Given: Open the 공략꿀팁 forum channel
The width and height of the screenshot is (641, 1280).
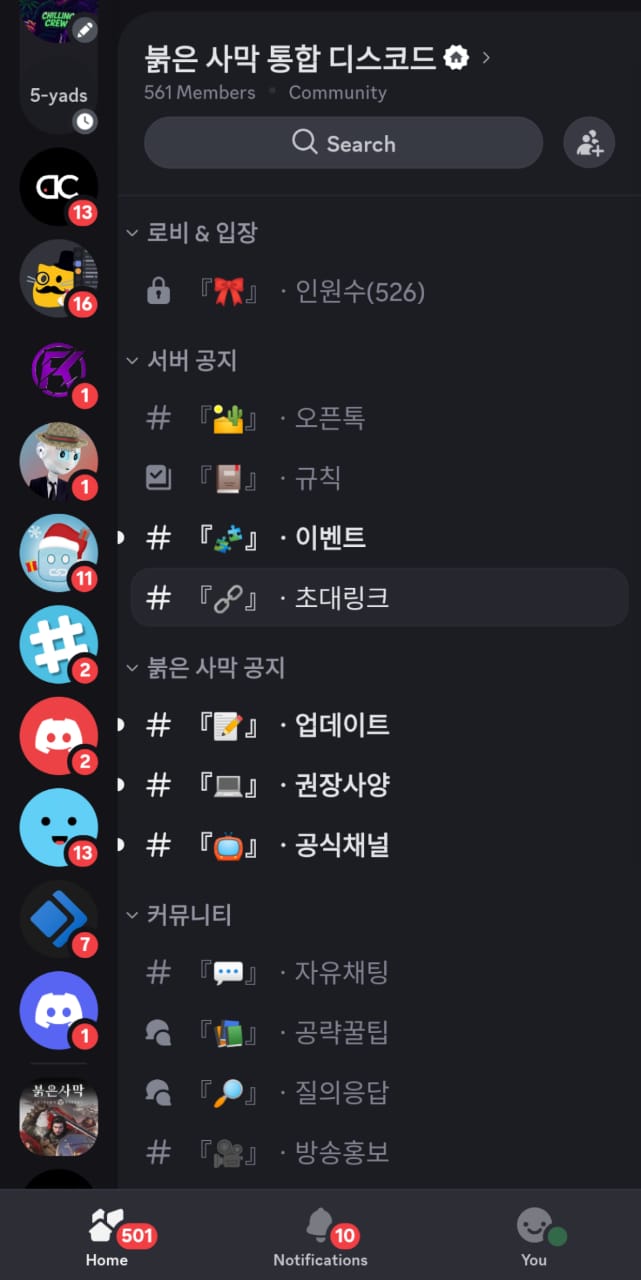Looking at the screenshot, I should click(x=341, y=1032).
